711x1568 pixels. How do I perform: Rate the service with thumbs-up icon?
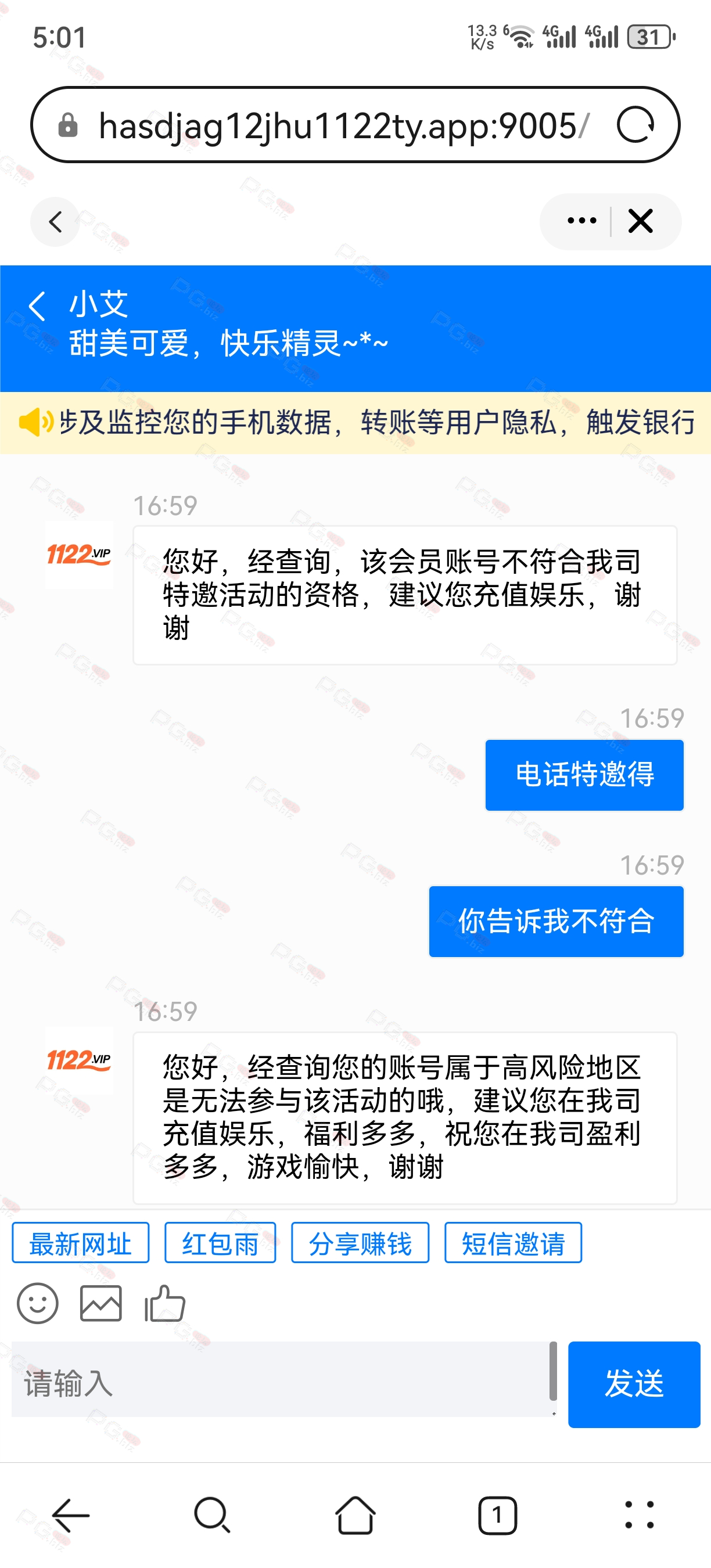[165, 1303]
